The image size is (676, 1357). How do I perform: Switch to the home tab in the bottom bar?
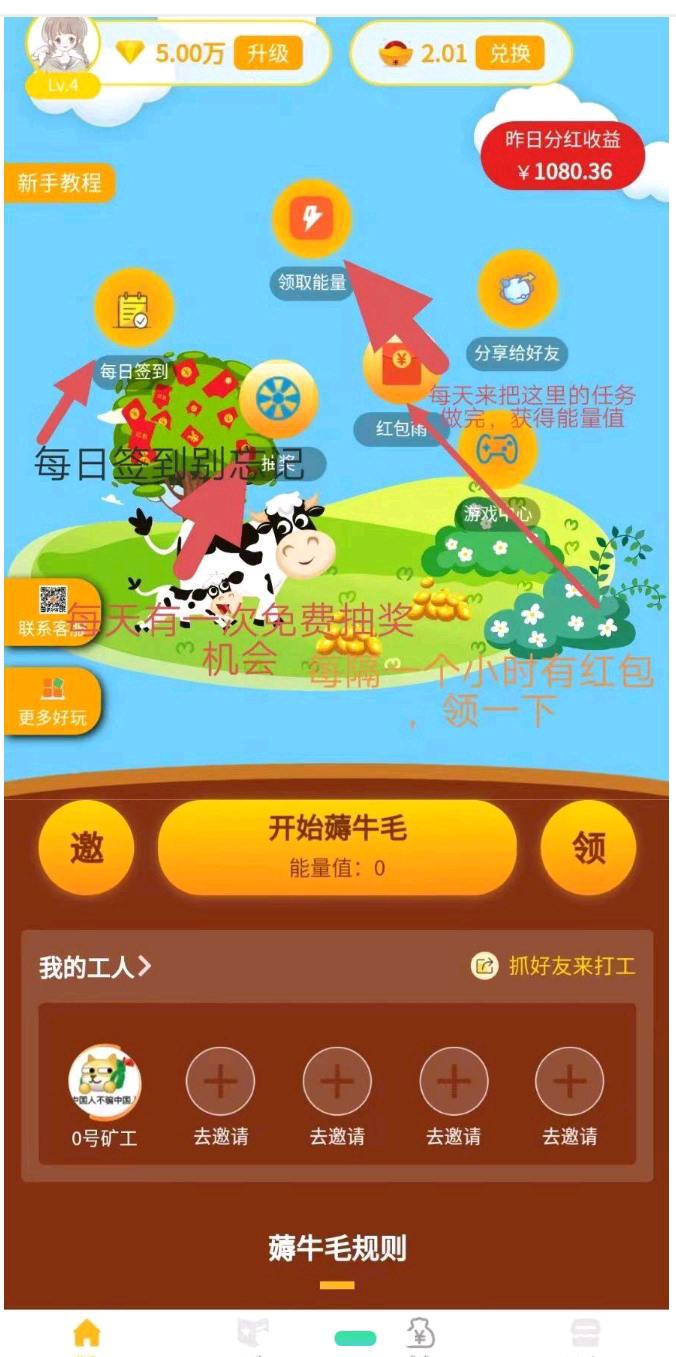87,1333
